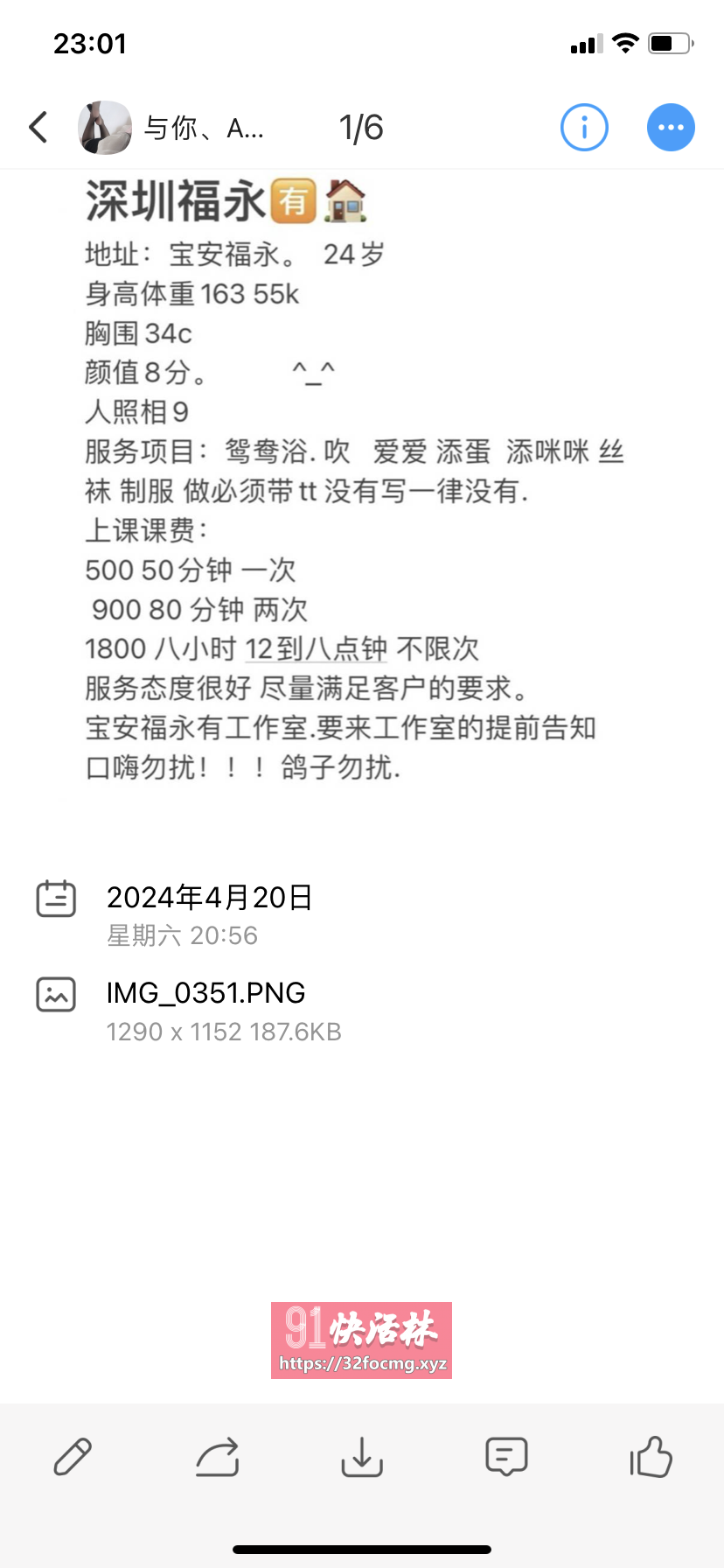The width and height of the screenshot is (724, 1568).
Task: Tap the chat avatar thumbnail
Action: pos(105,127)
